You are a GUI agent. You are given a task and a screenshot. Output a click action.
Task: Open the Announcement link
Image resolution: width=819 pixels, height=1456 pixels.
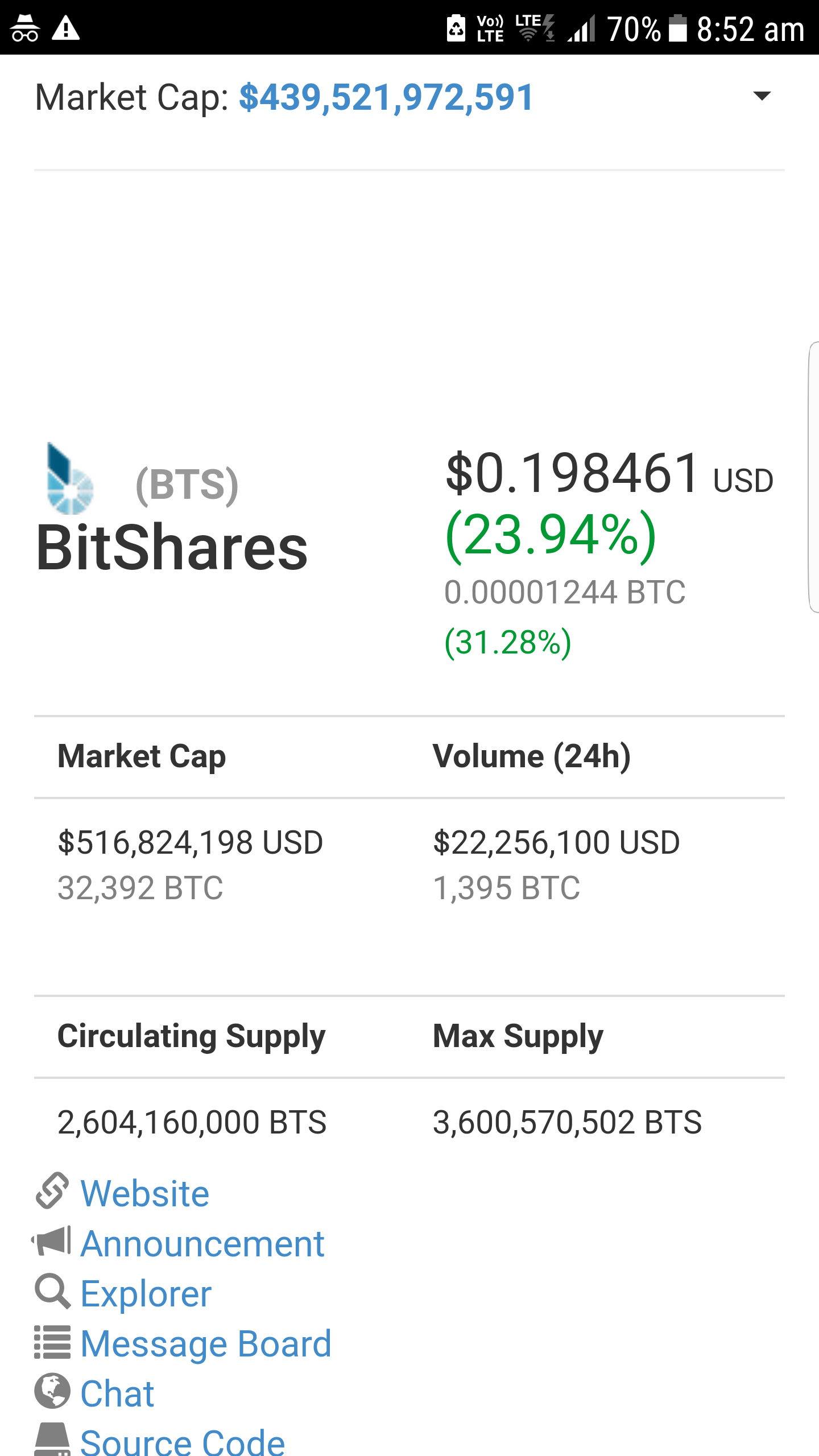coord(202,1244)
